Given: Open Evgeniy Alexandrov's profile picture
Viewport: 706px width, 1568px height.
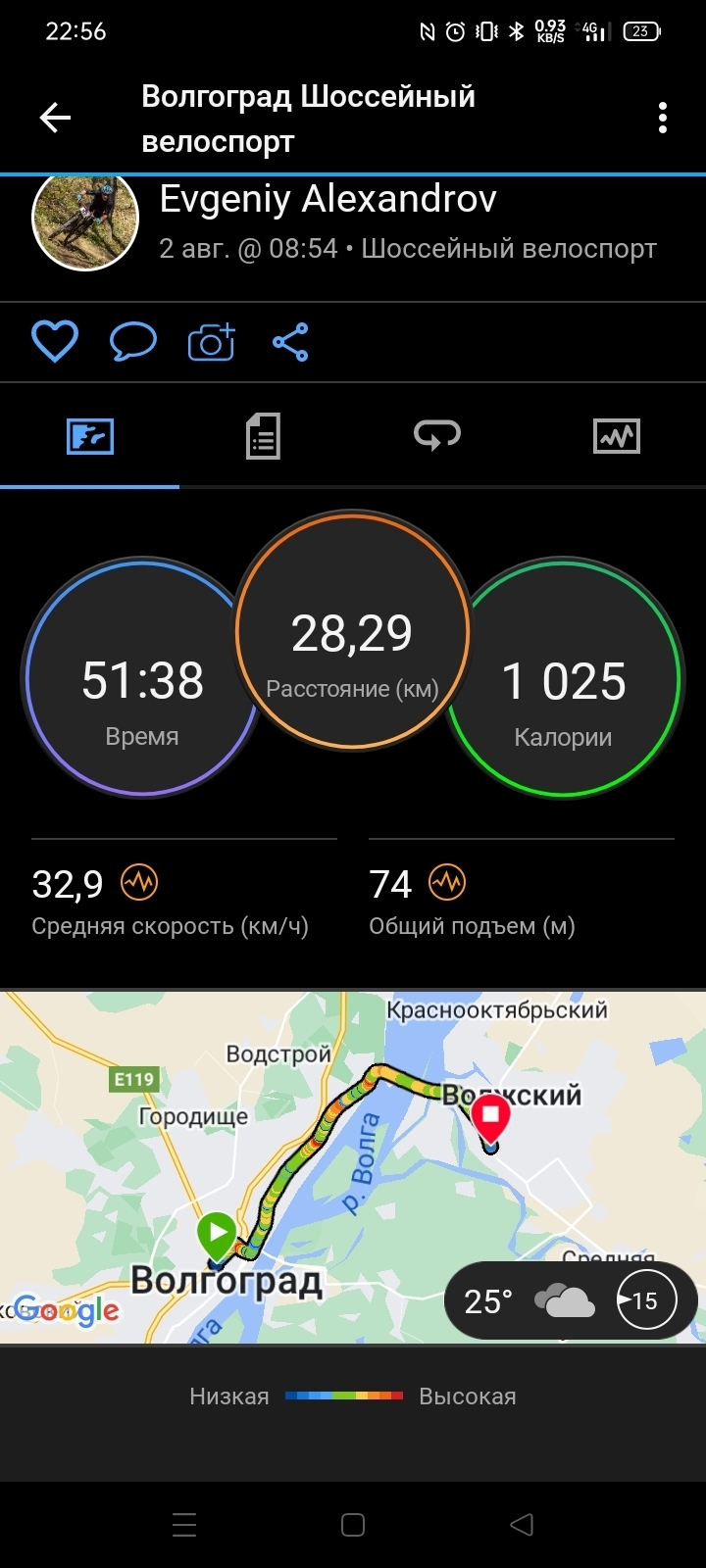Looking at the screenshot, I should pos(85,221).
